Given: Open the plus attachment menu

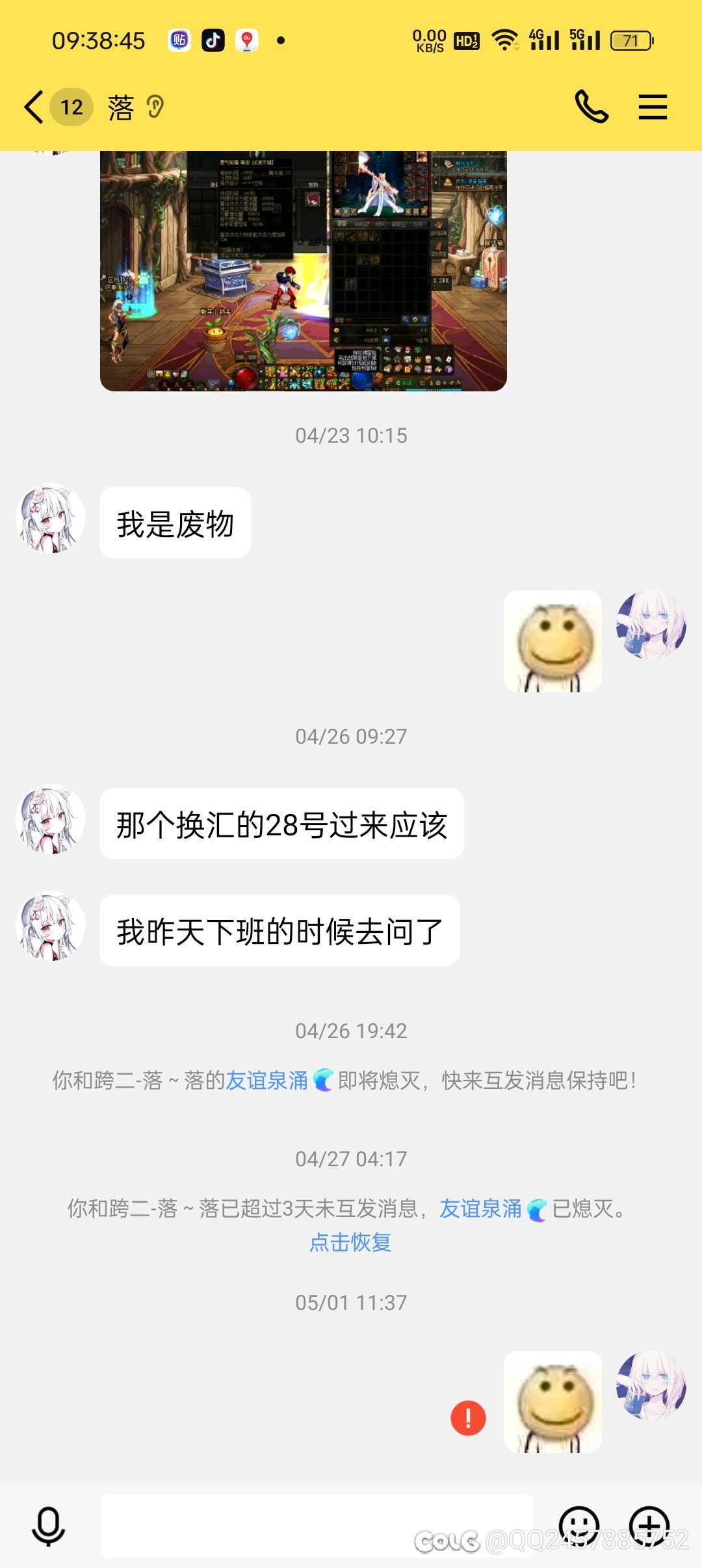Looking at the screenshot, I should click(x=649, y=1525).
